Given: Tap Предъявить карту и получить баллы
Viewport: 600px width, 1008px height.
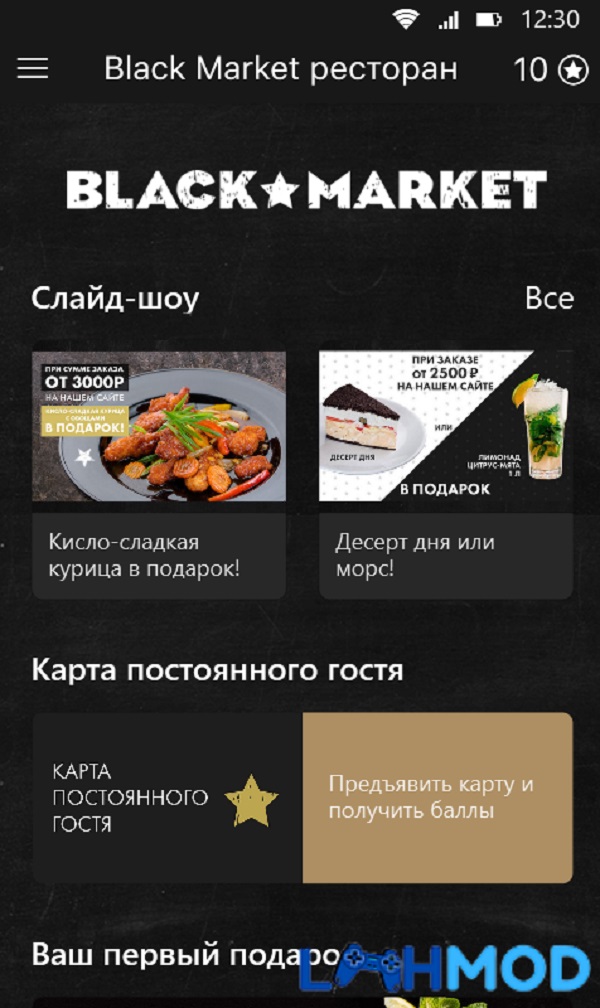Looking at the screenshot, I should [x=437, y=797].
